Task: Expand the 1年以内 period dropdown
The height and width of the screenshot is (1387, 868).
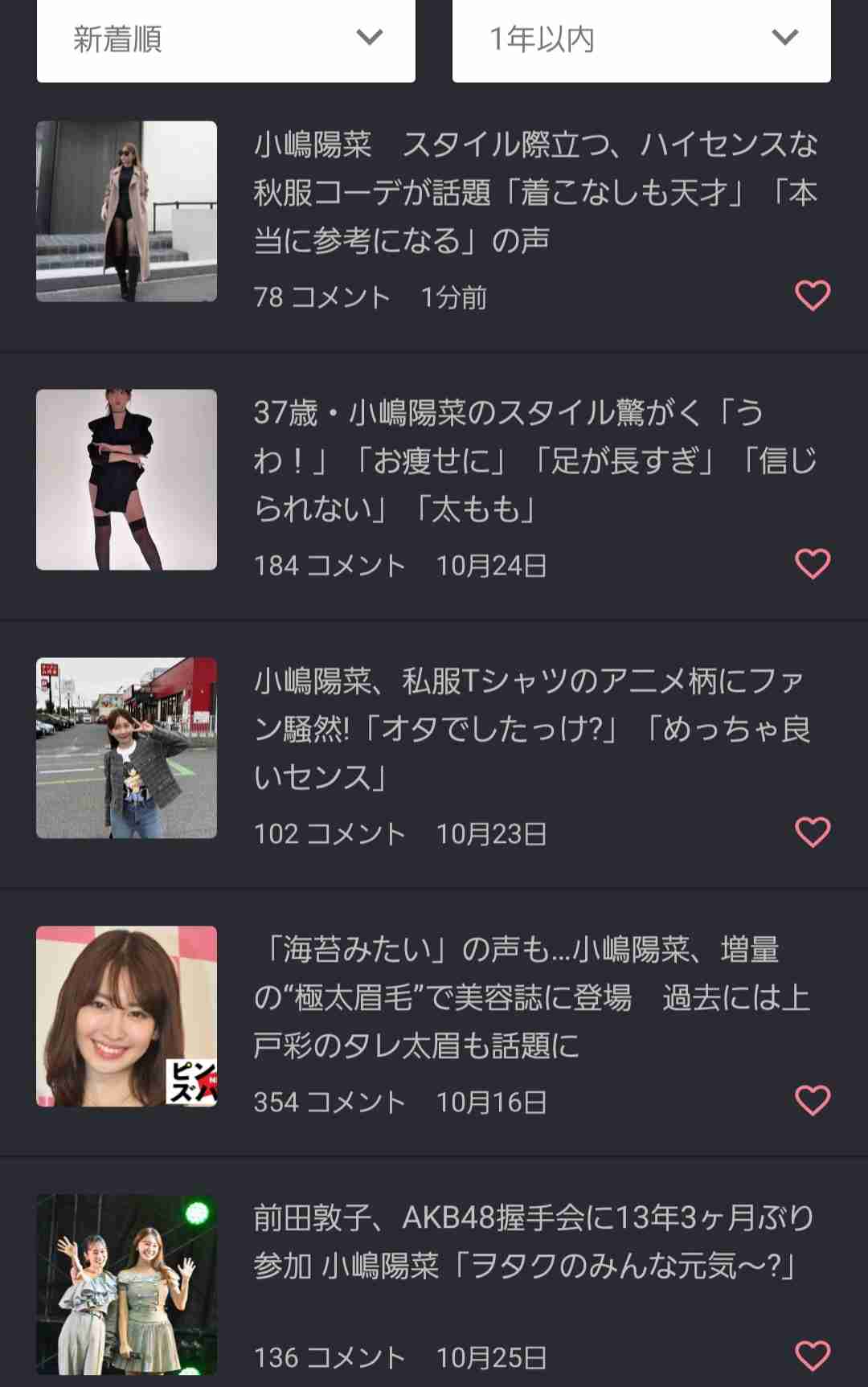Action: pyautogui.click(x=641, y=39)
